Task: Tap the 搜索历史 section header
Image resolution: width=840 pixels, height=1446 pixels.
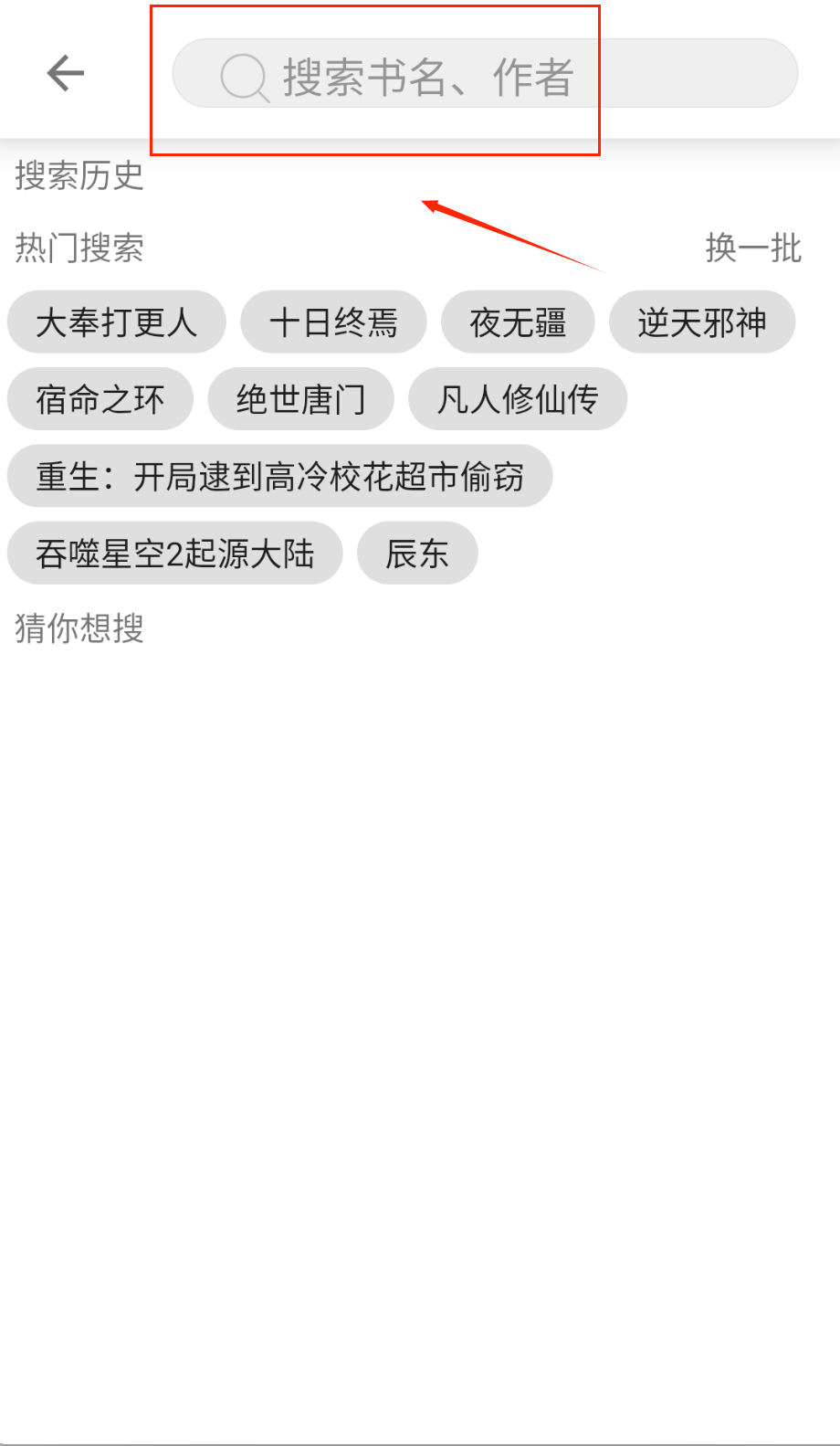Action: point(78,177)
